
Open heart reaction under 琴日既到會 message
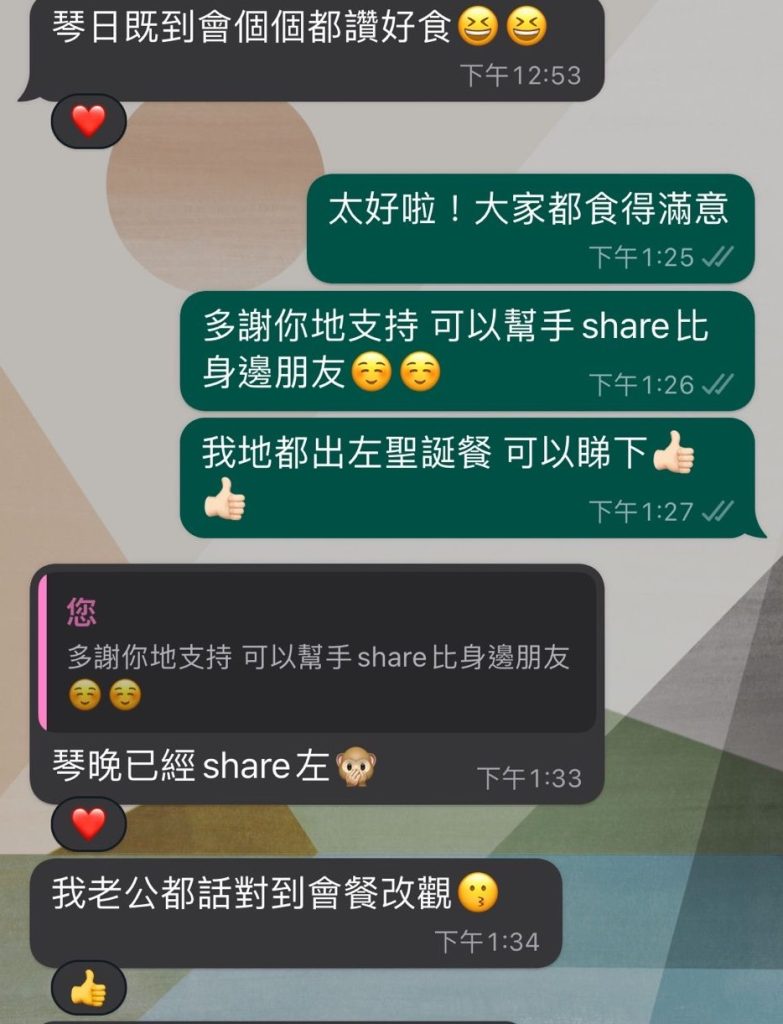click(88, 121)
